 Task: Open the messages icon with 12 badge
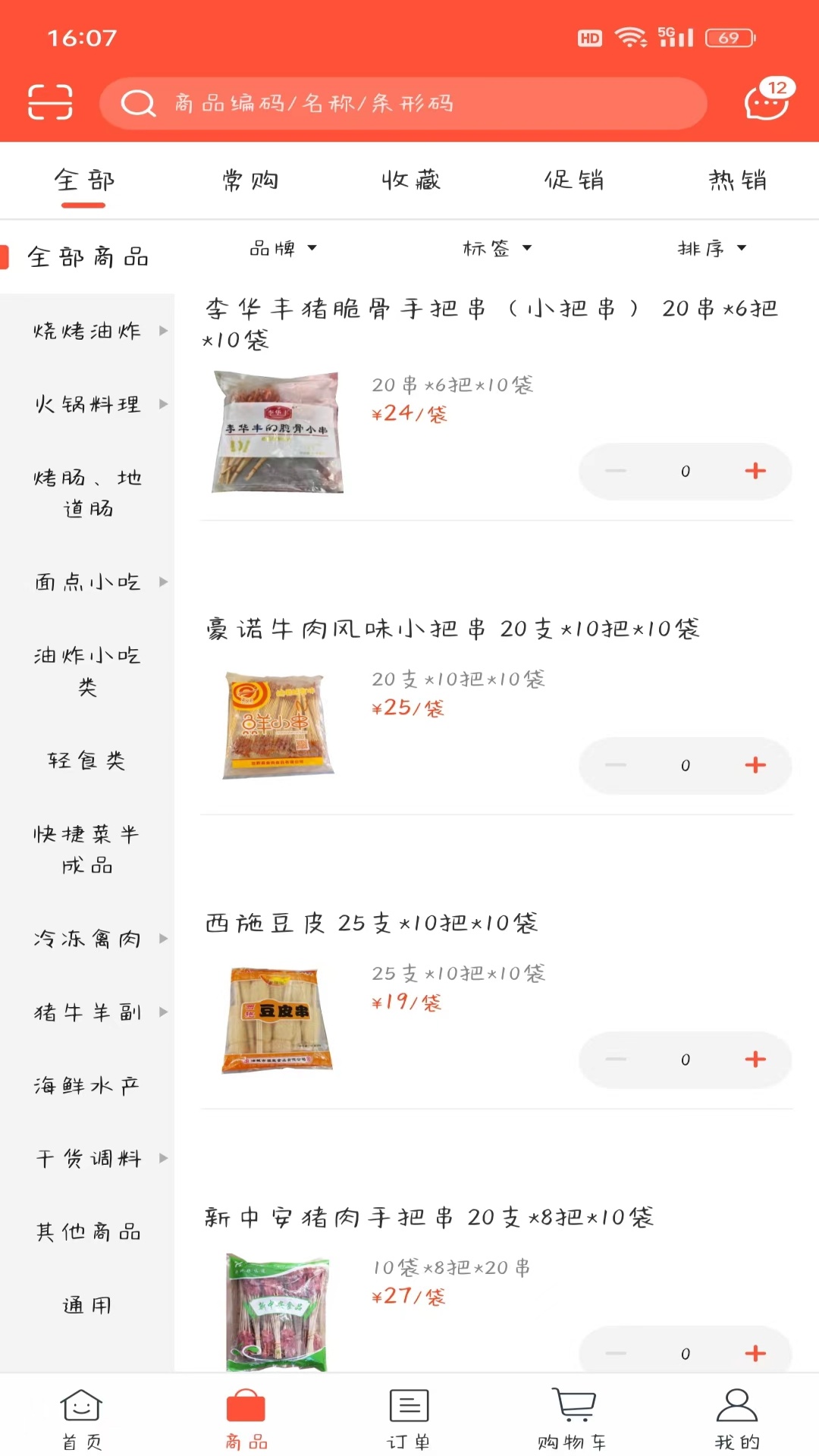[767, 102]
